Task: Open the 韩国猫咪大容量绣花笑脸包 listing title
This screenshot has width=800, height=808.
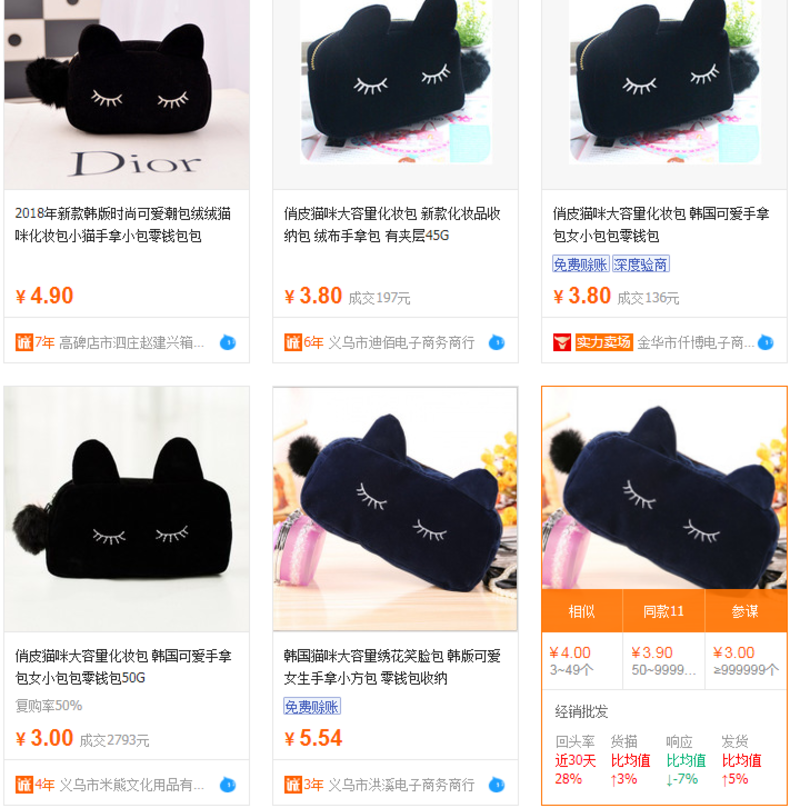Action: (x=394, y=667)
